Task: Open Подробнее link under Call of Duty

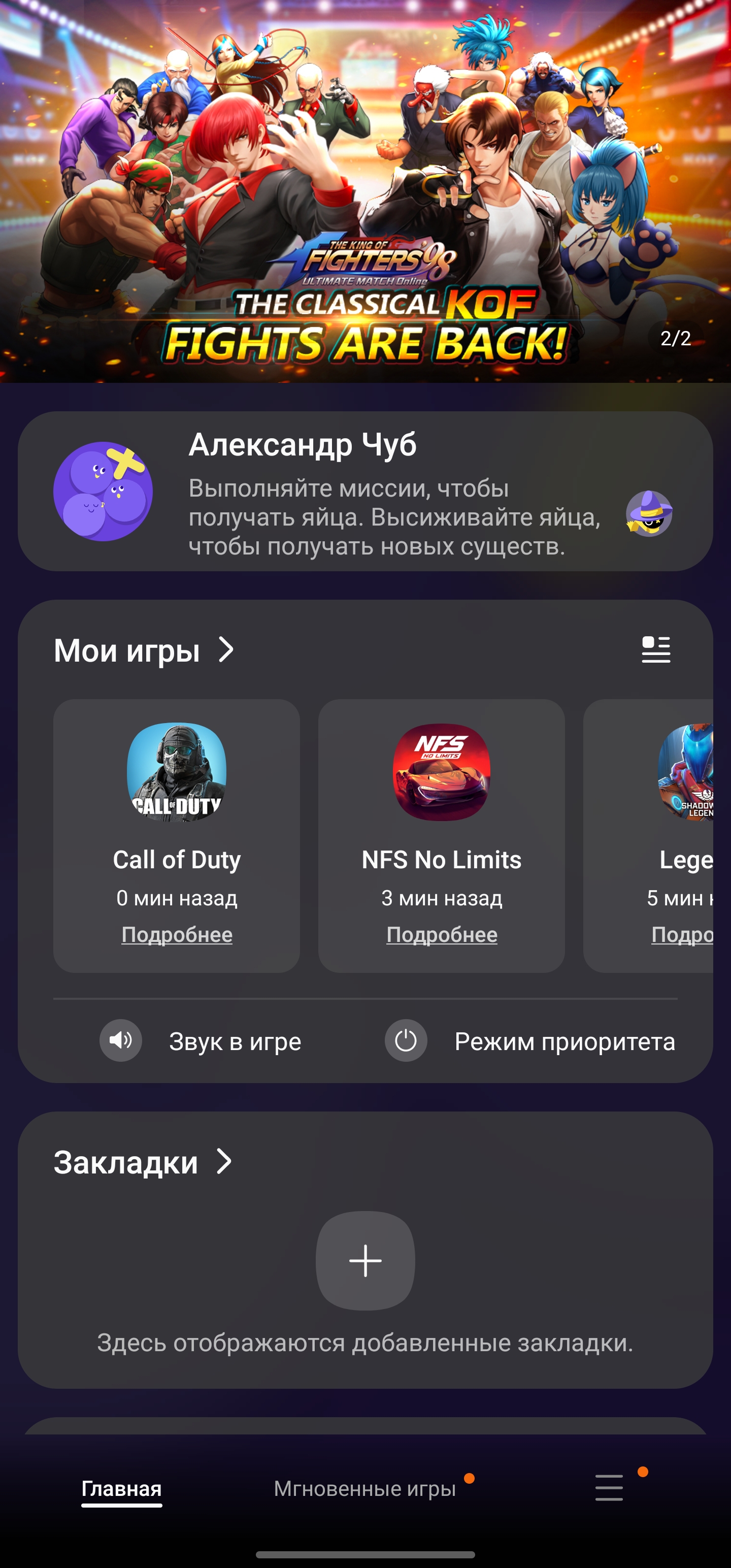Action: (177, 934)
